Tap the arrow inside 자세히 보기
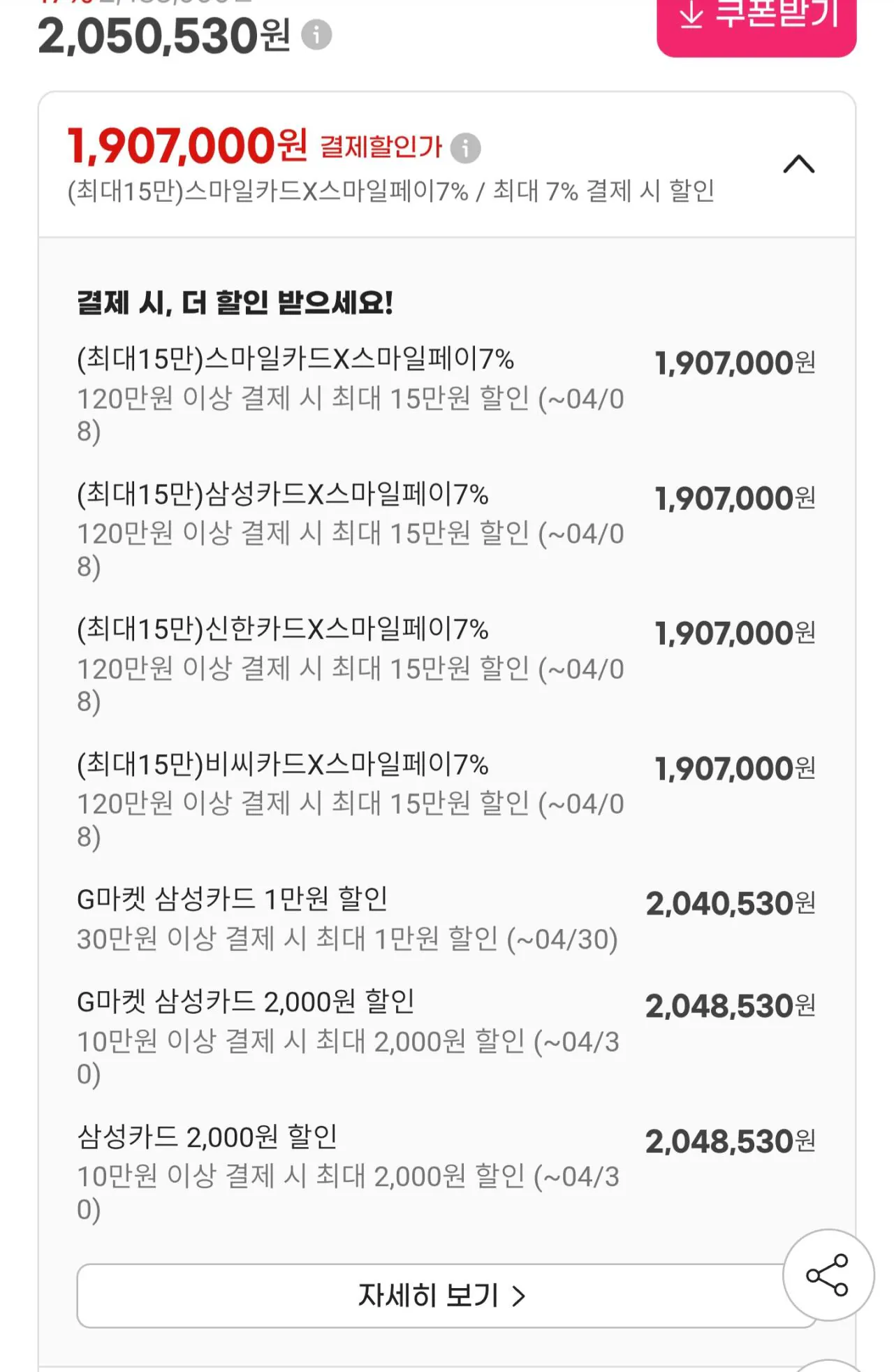894x1372 pixels. (x=520, y=1297)
